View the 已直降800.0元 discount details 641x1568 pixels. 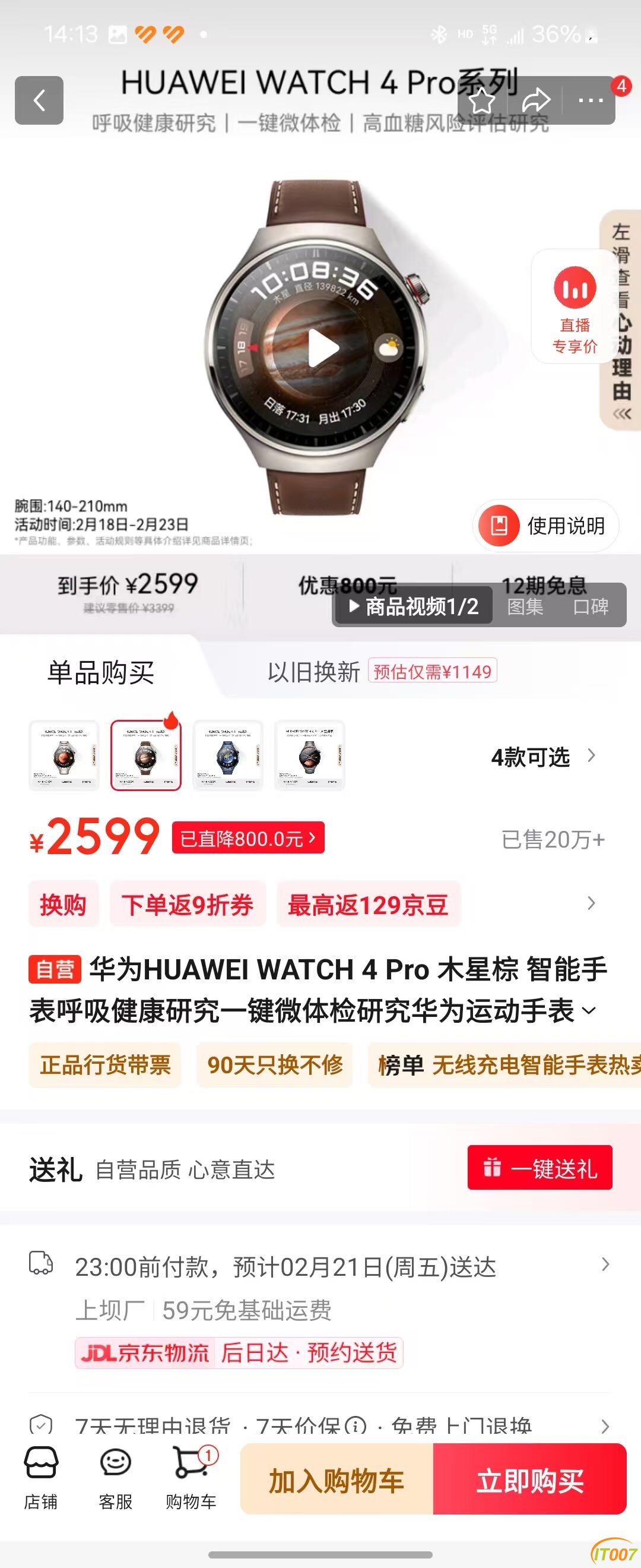pos(247,838)
